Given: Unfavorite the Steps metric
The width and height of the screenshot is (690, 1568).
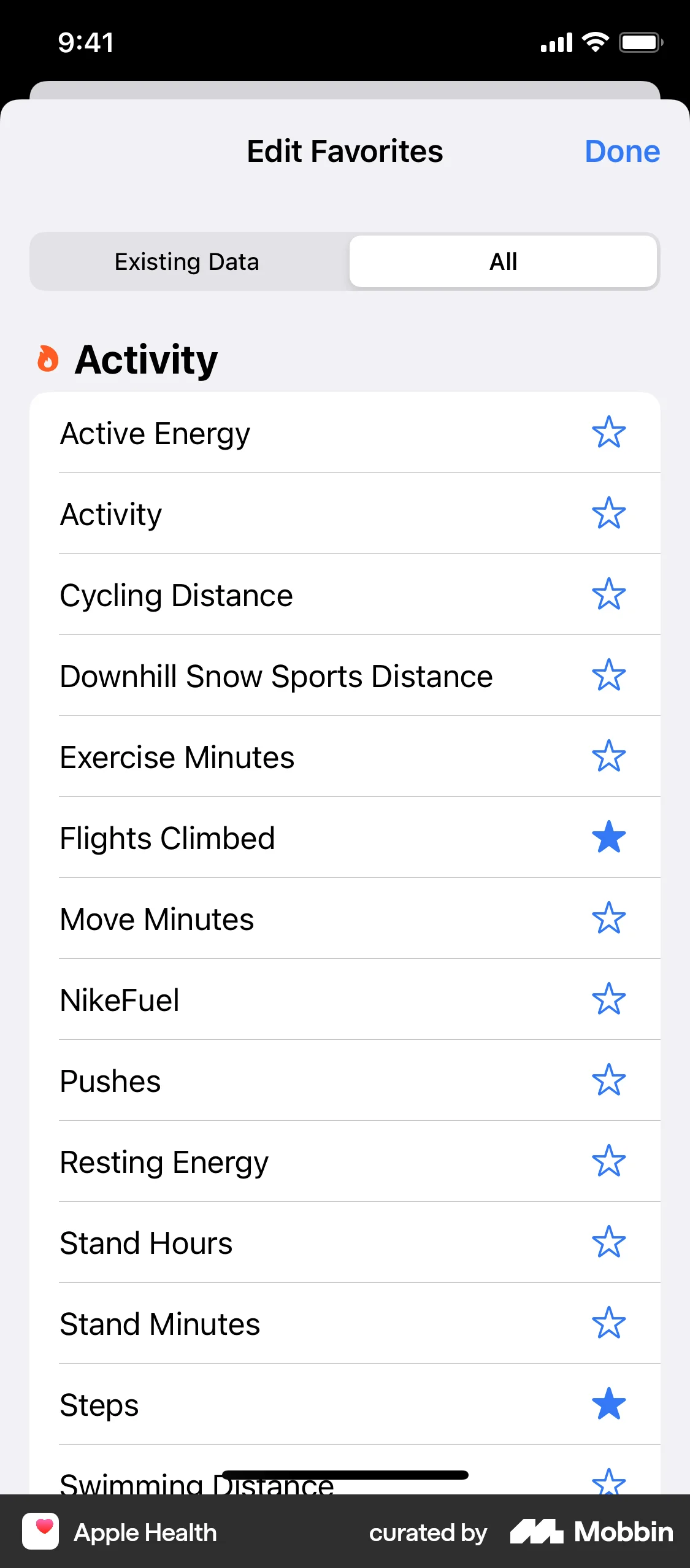Looking at the screenshot, I should (x=609, y=1404).
